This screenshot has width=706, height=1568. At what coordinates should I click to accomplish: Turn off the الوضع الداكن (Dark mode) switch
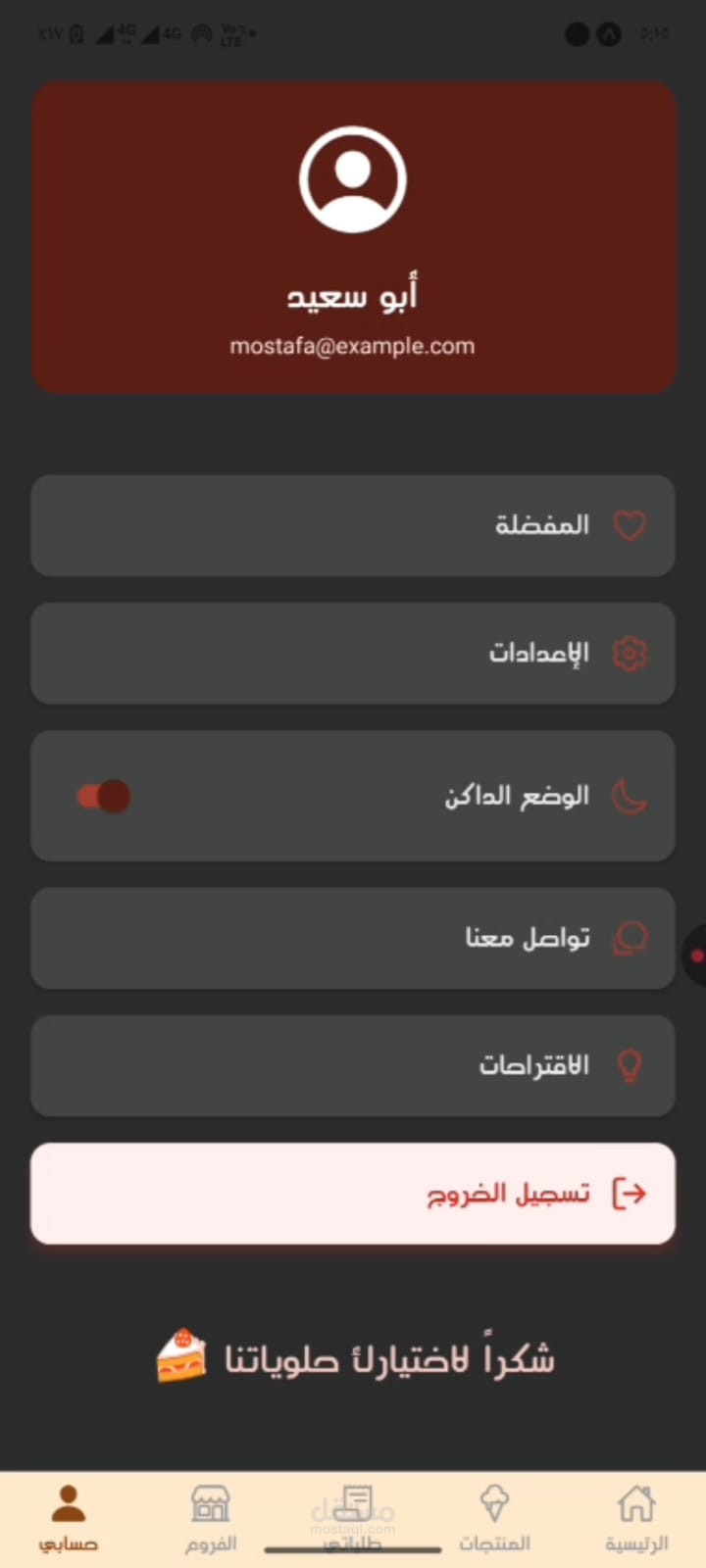coord(104,796)
